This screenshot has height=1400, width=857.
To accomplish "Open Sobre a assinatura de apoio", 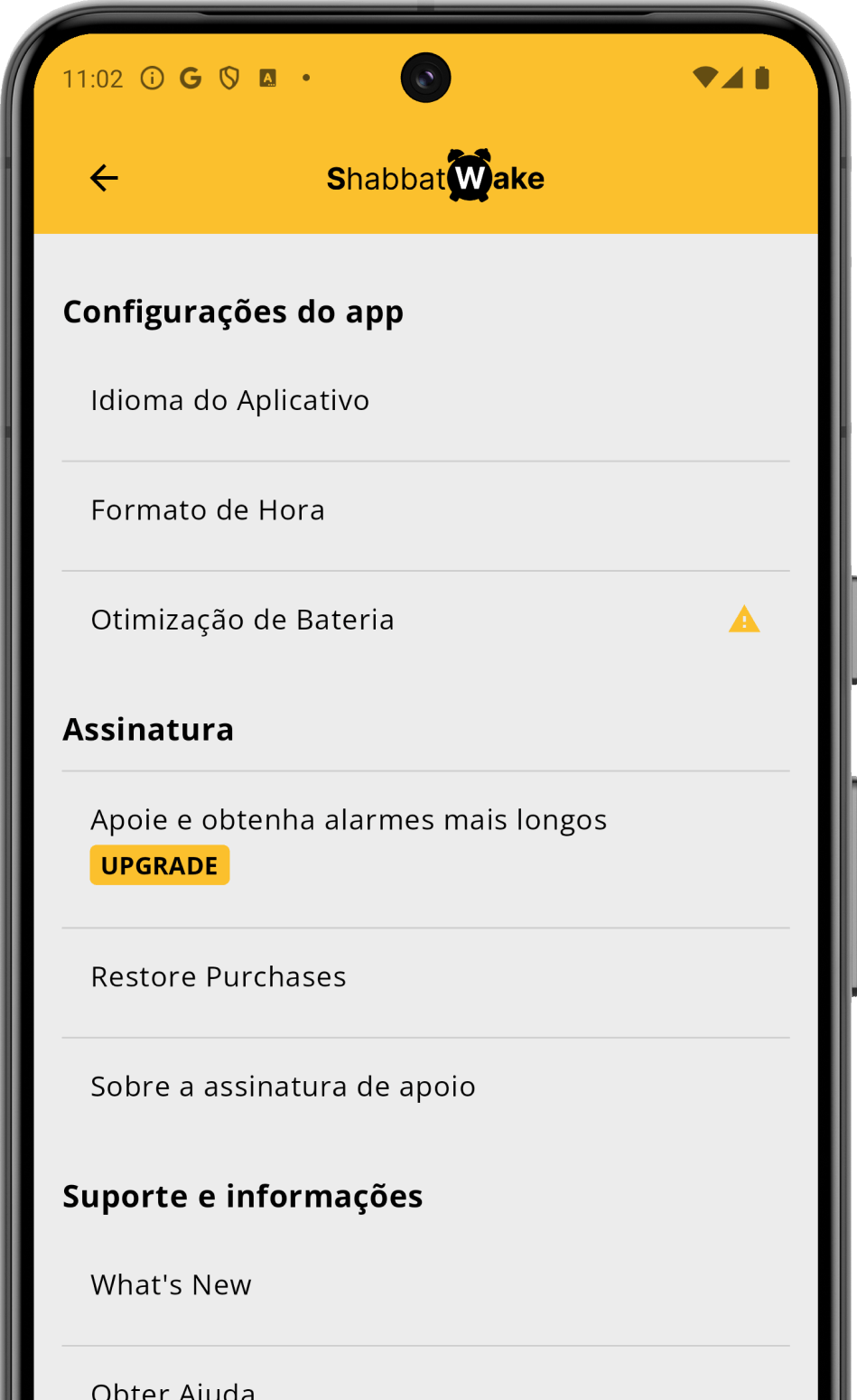I will click(283, 1087).
